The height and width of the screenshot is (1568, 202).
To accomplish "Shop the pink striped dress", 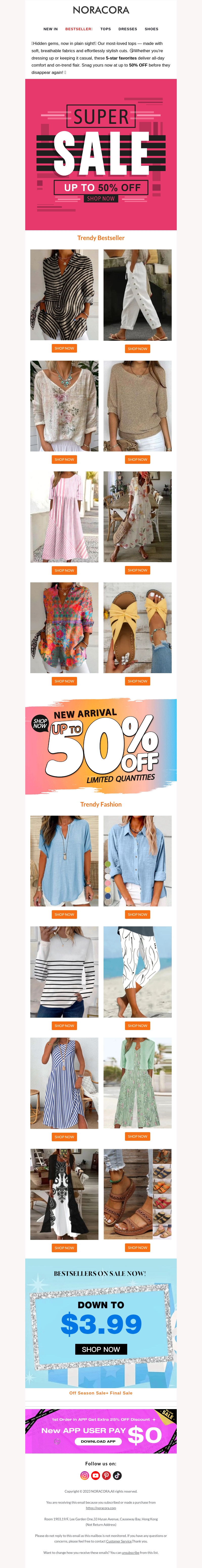I will click(x=64, y=570).
